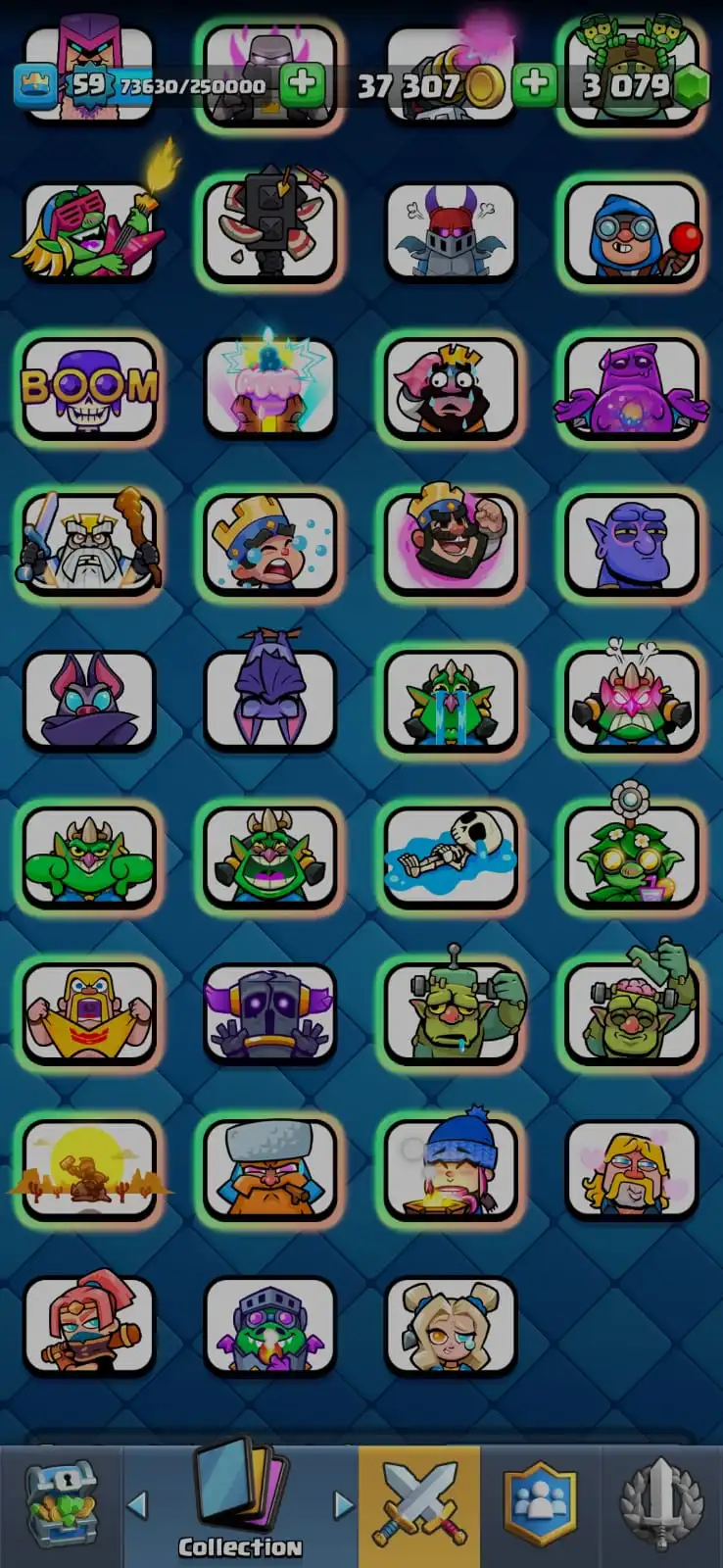Viewport: 723px width, 1568px height.
Task: Switch to the Collection tab
Action: coord(240,1505)
